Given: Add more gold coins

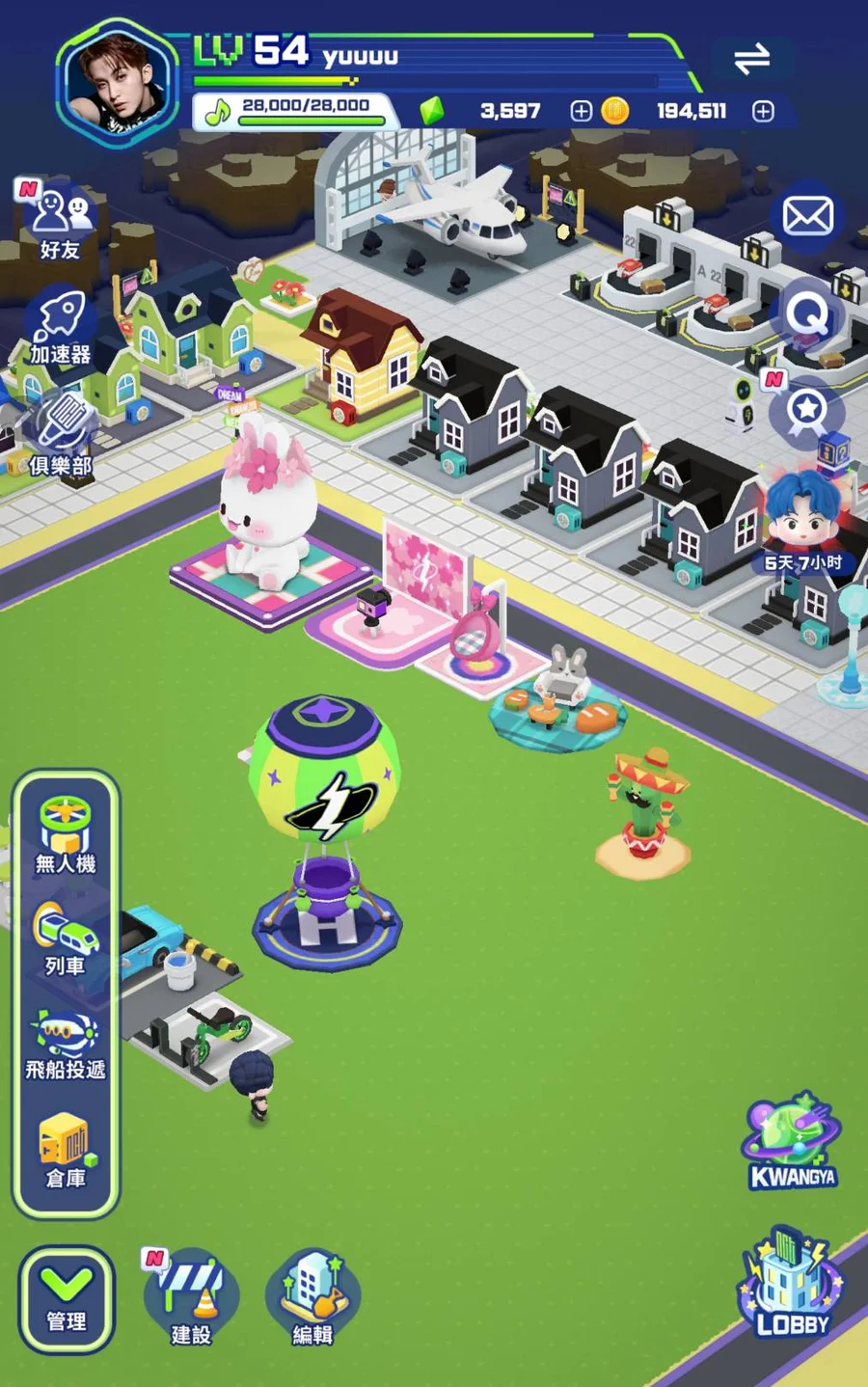Looking at the screenshot, I should pos(763,111).
